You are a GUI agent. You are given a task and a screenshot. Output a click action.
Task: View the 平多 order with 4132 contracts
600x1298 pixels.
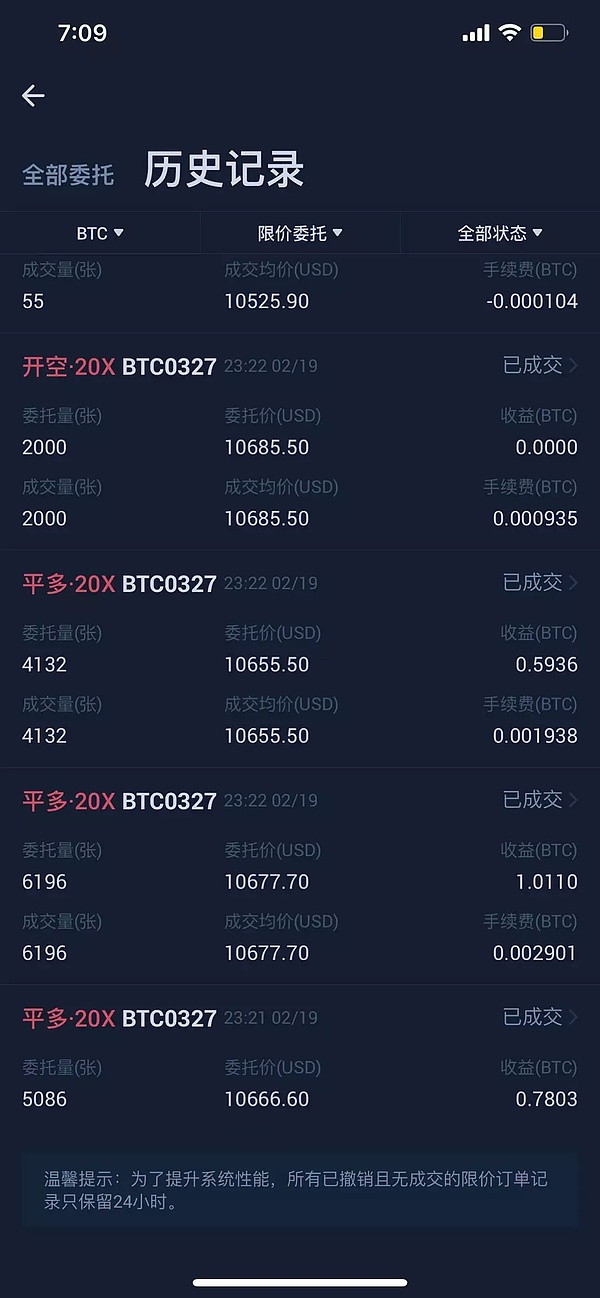540,583
